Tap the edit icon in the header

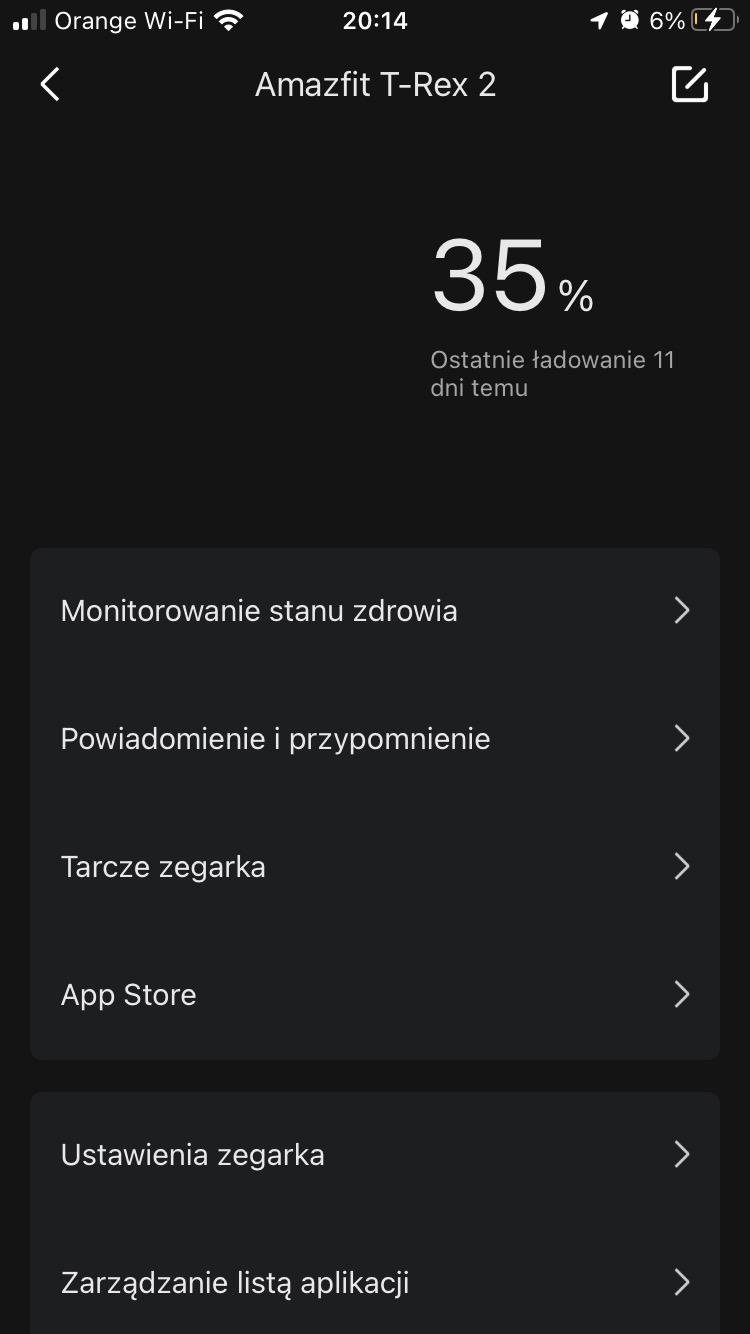tap(690, 85)
